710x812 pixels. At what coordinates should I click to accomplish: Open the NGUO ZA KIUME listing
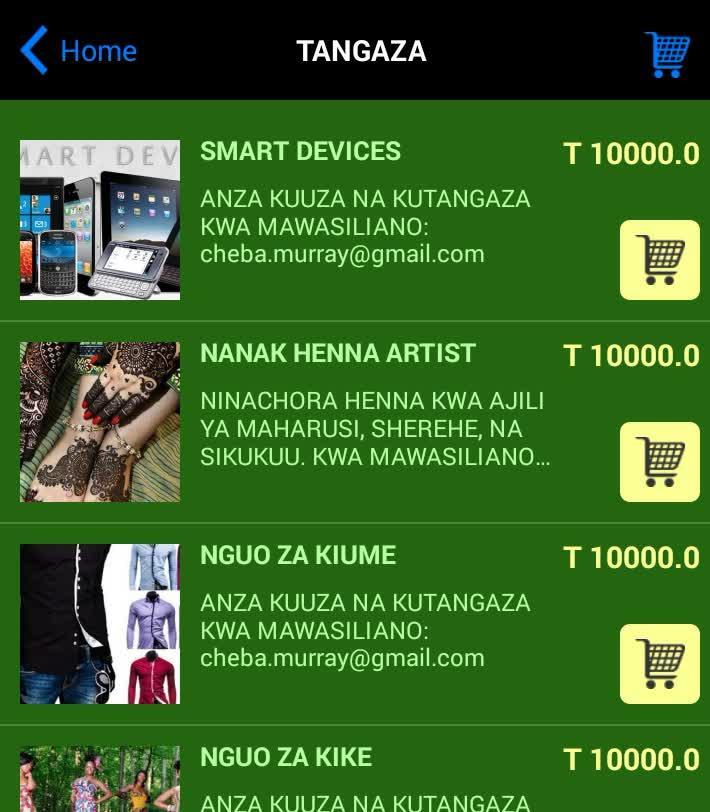coord(298,556)
